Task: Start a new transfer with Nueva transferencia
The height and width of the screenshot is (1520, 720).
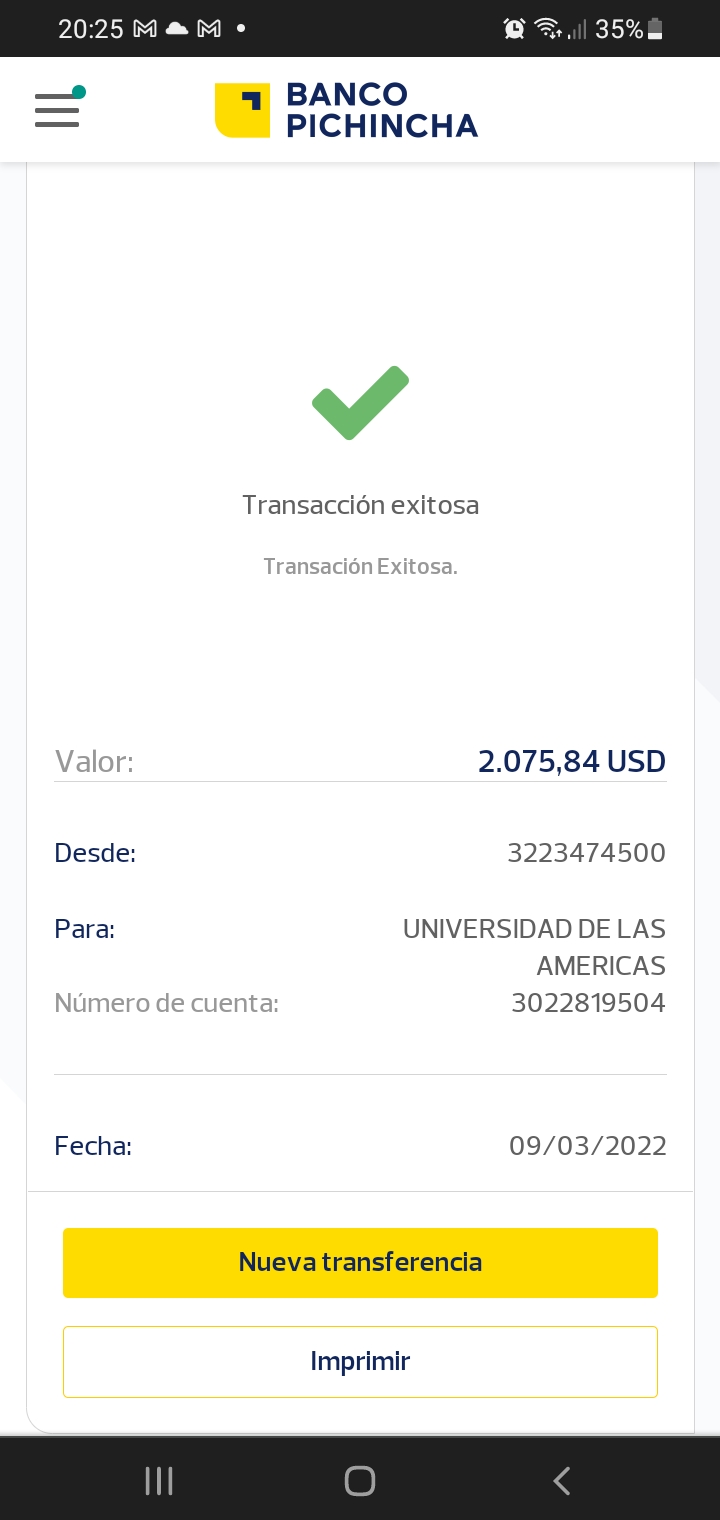Action: click(360, 1262)
